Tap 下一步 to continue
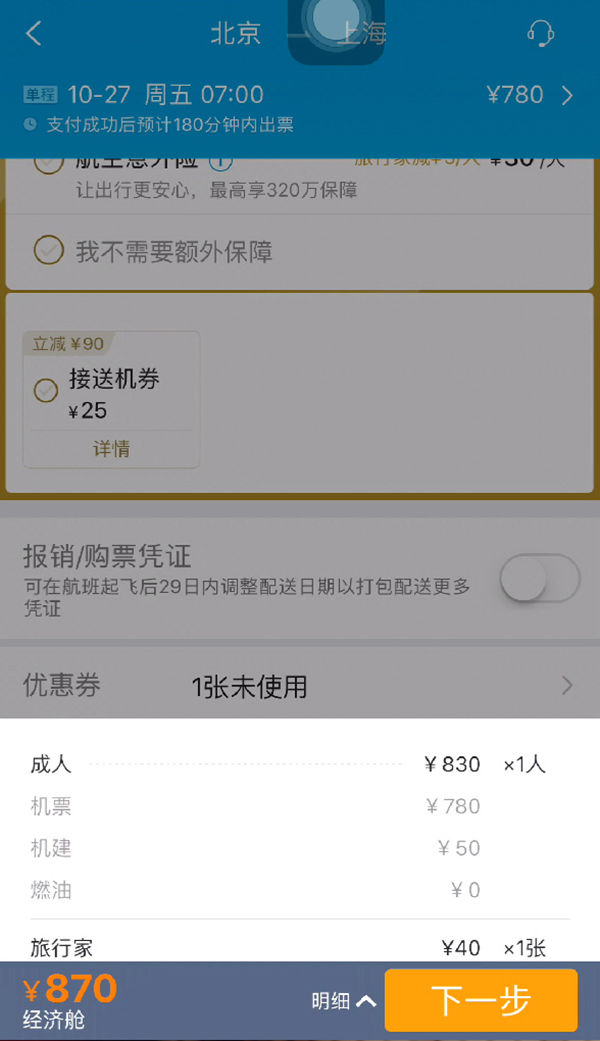The height and width of the screenshot is (1041, 600). coord(481,1000)
